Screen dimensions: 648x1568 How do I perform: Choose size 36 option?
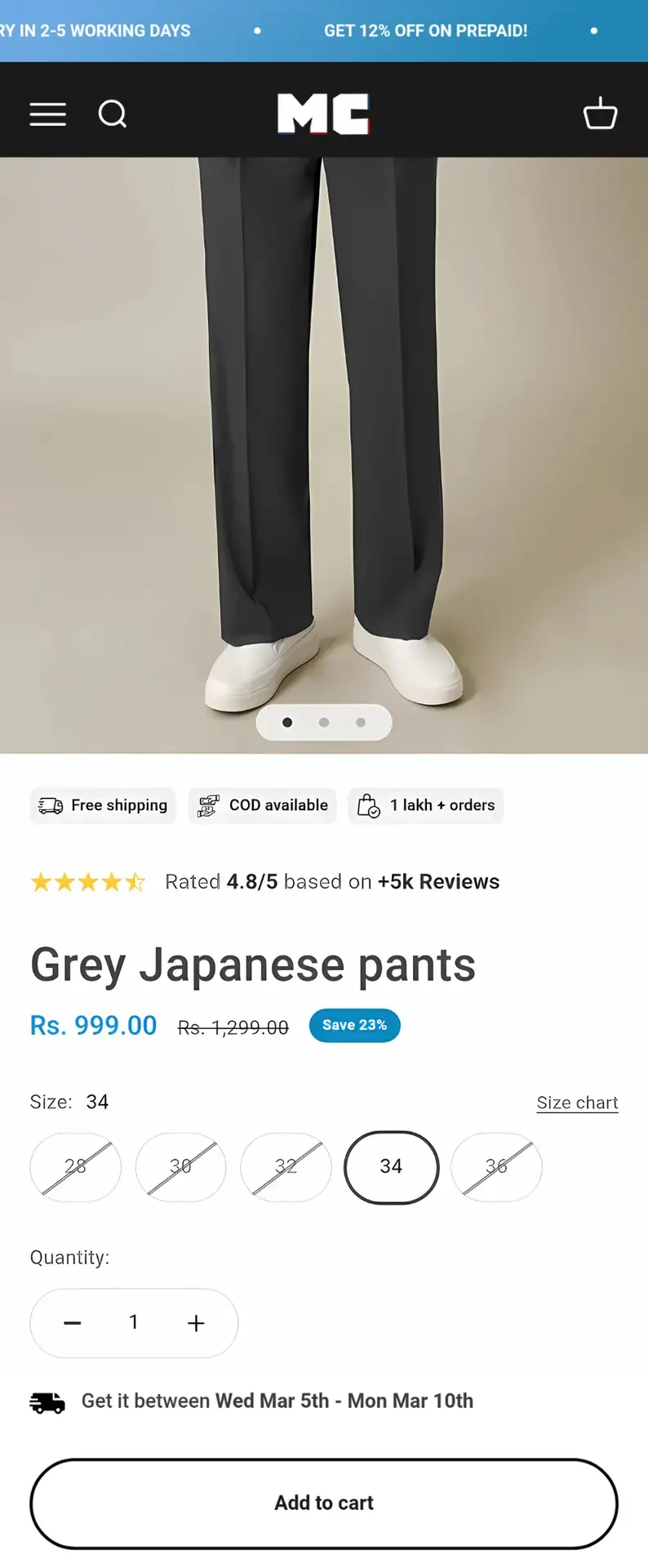tap(496, 1167)
